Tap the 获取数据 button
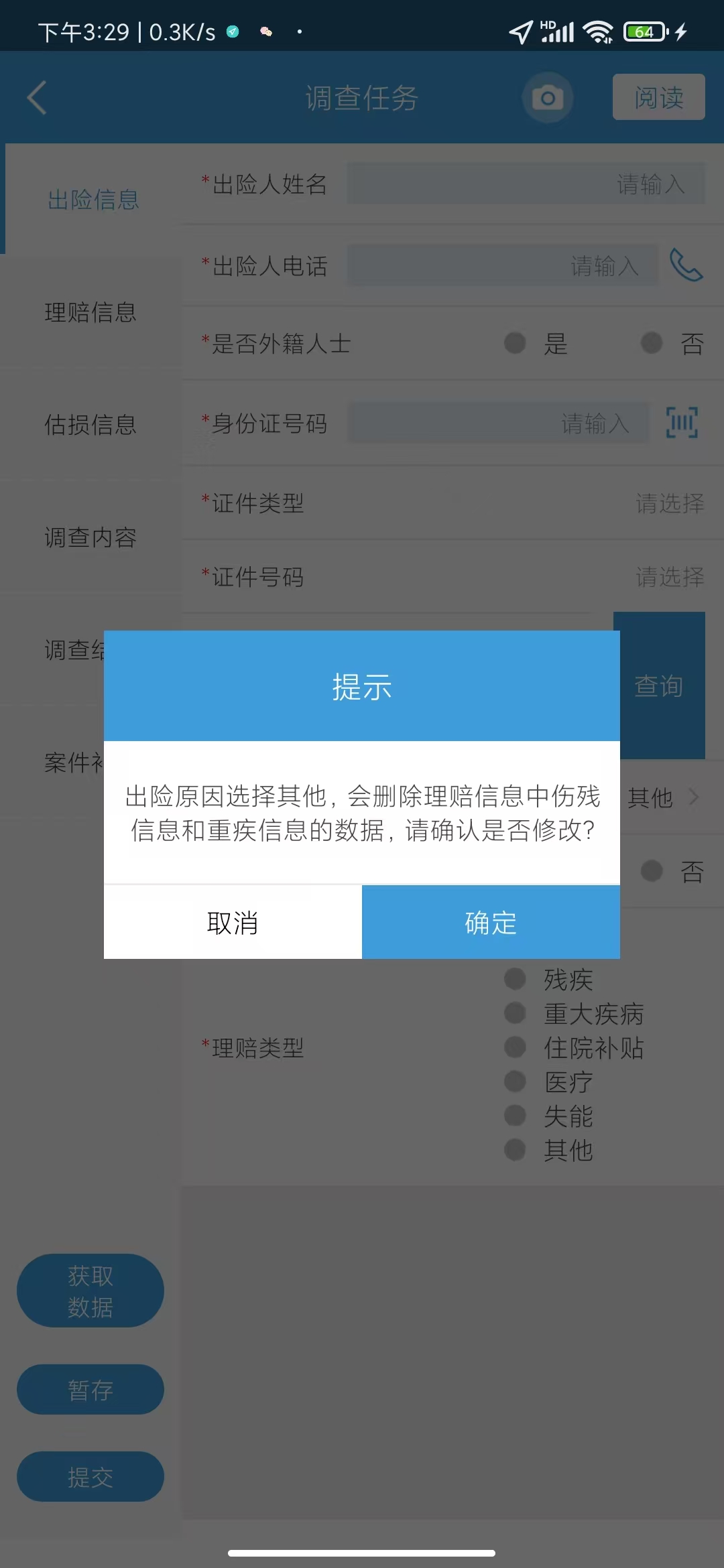This screenshot has height=1568, width=724. [90, 1291]
